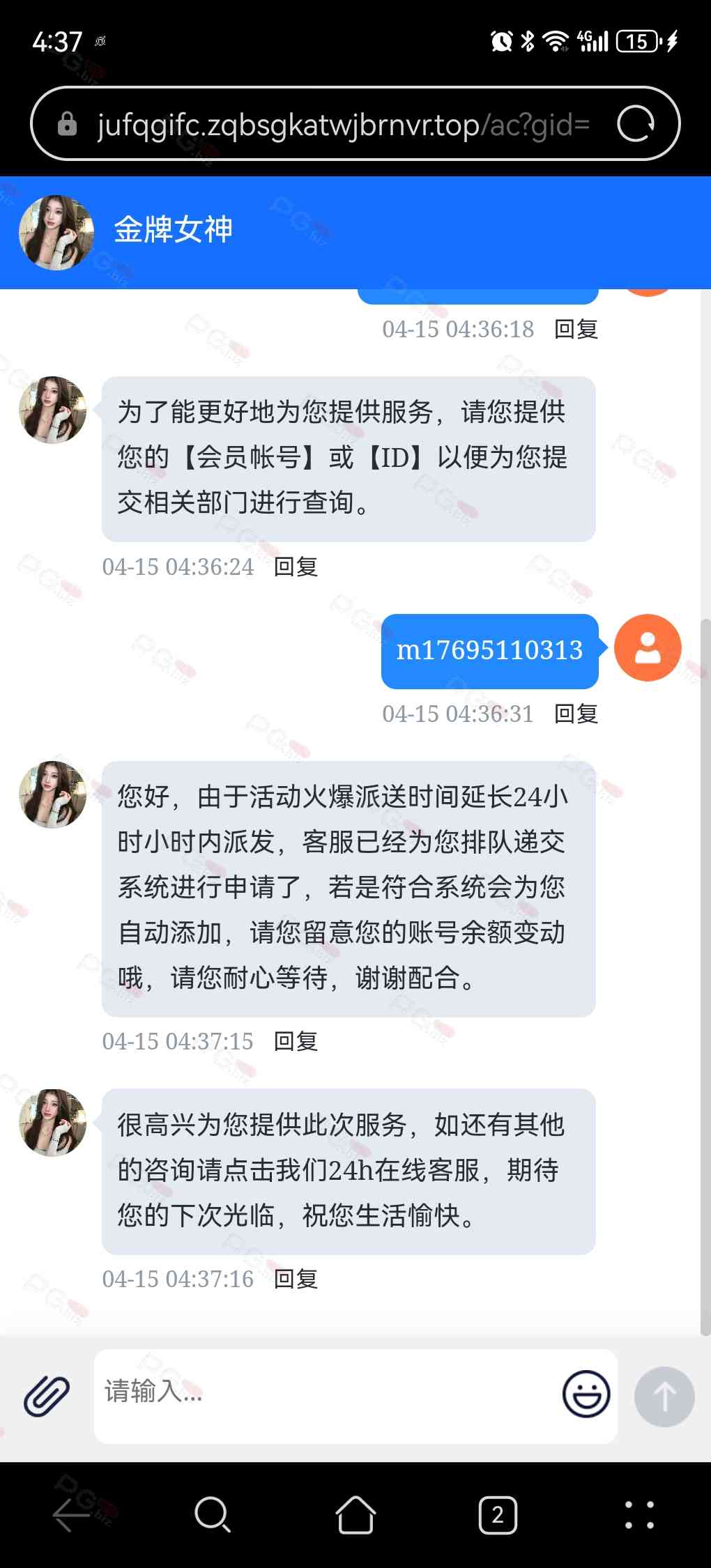Tap 回复 under the 04:36:24 message
The height and width of the screenshot is (1568, 711).
tap(296, 567)
